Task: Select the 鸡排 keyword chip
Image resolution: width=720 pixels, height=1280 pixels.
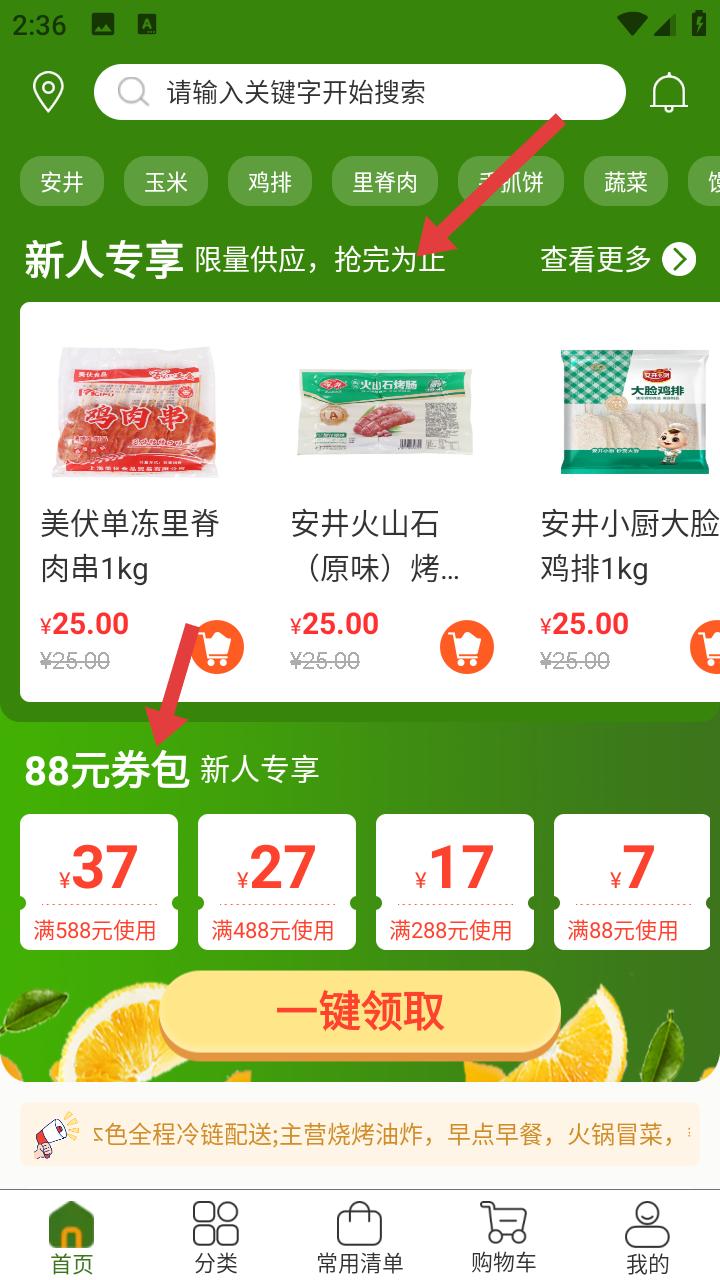Action: point(270,182)
